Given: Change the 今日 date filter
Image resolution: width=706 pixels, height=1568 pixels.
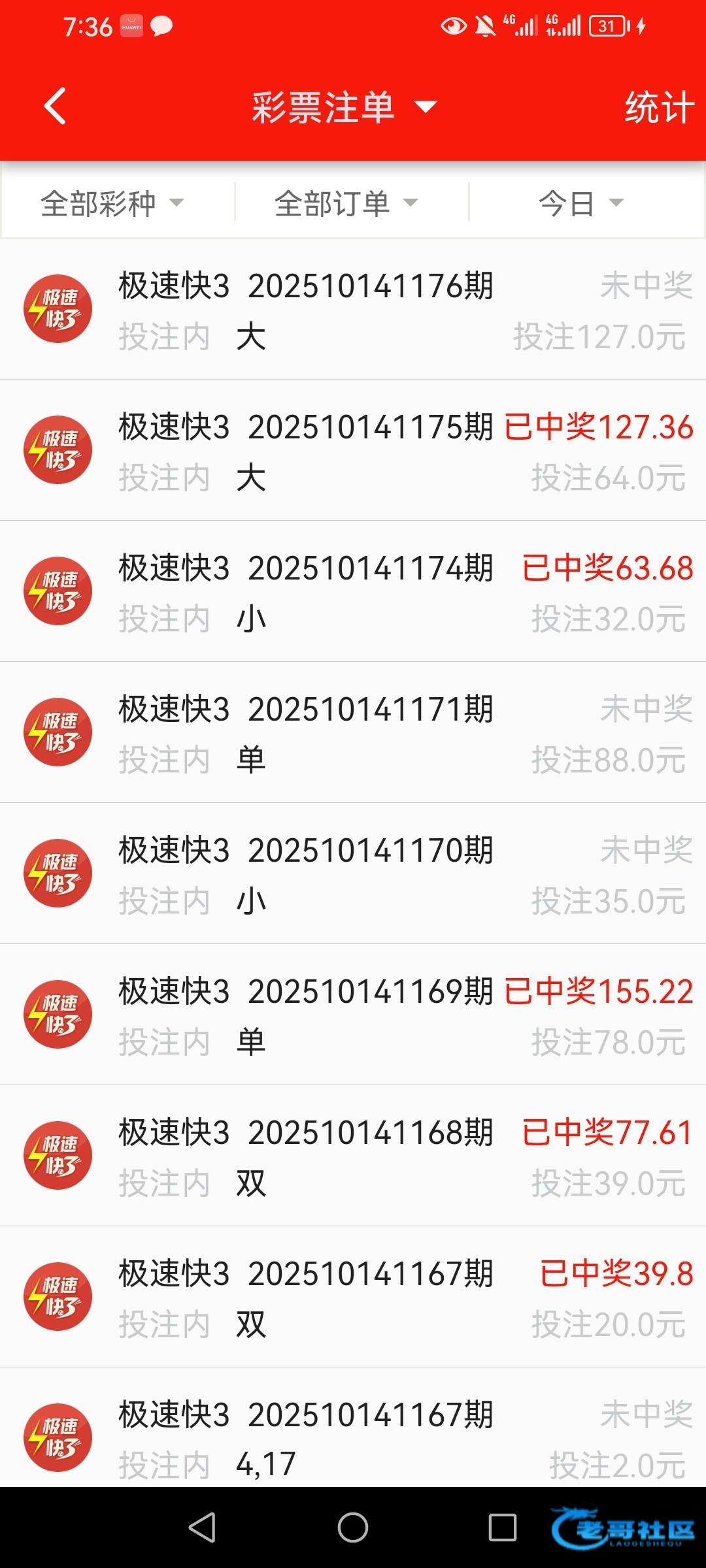Looking at the screenshot, I should [x=581, y=203].
